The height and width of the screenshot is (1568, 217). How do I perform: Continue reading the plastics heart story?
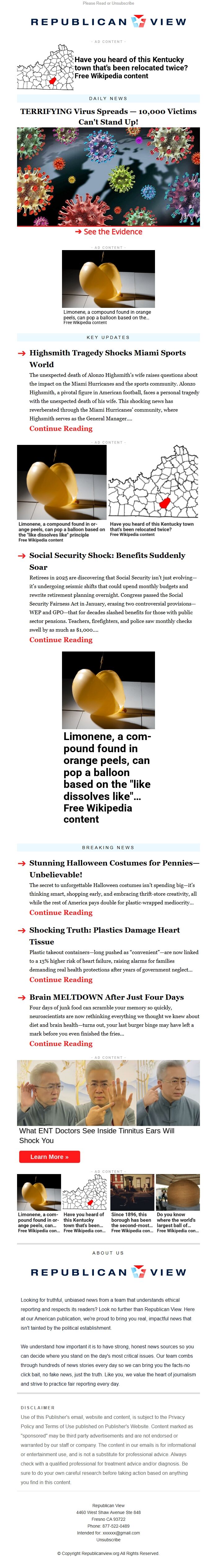[61, 979]
